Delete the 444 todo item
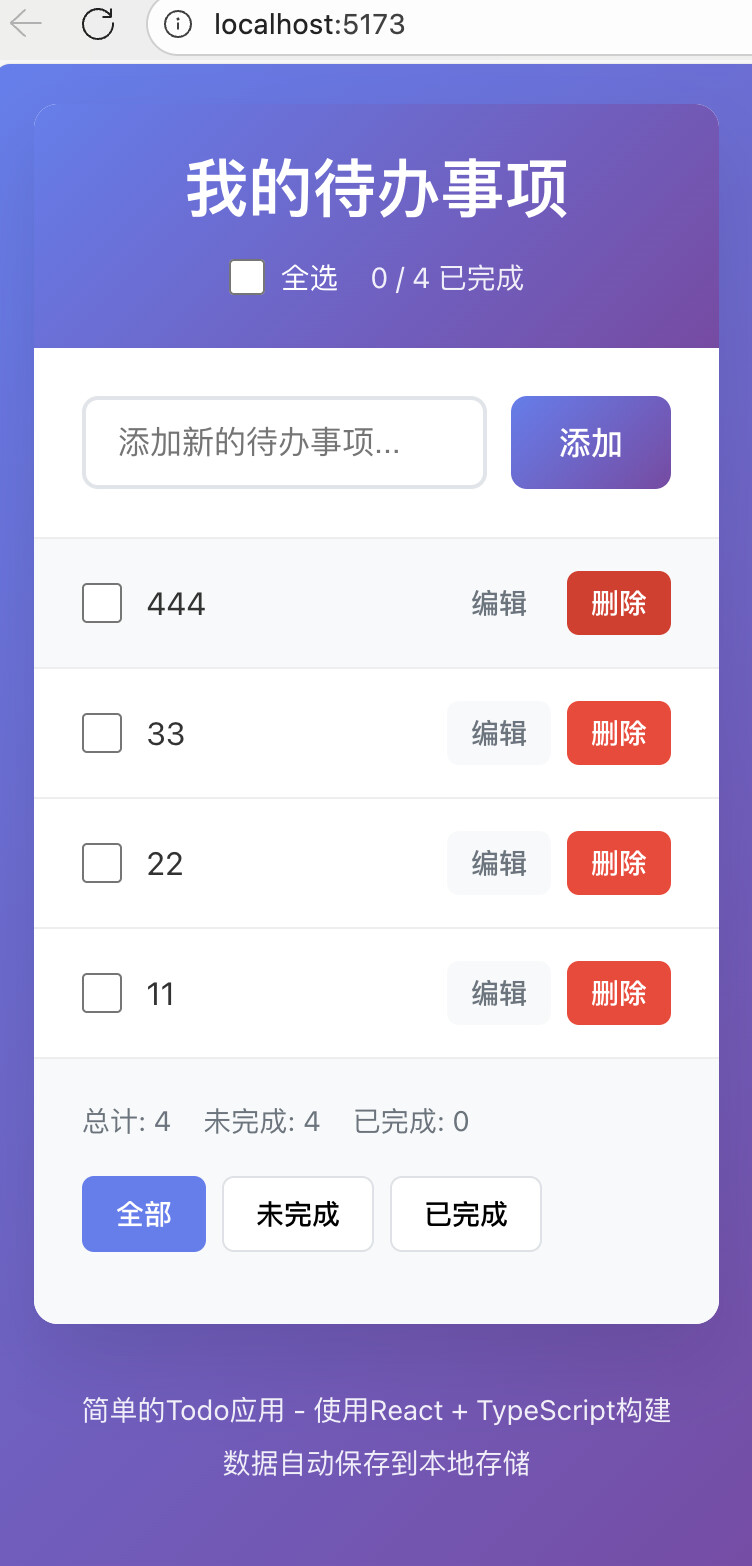 (x=619, y=603)
